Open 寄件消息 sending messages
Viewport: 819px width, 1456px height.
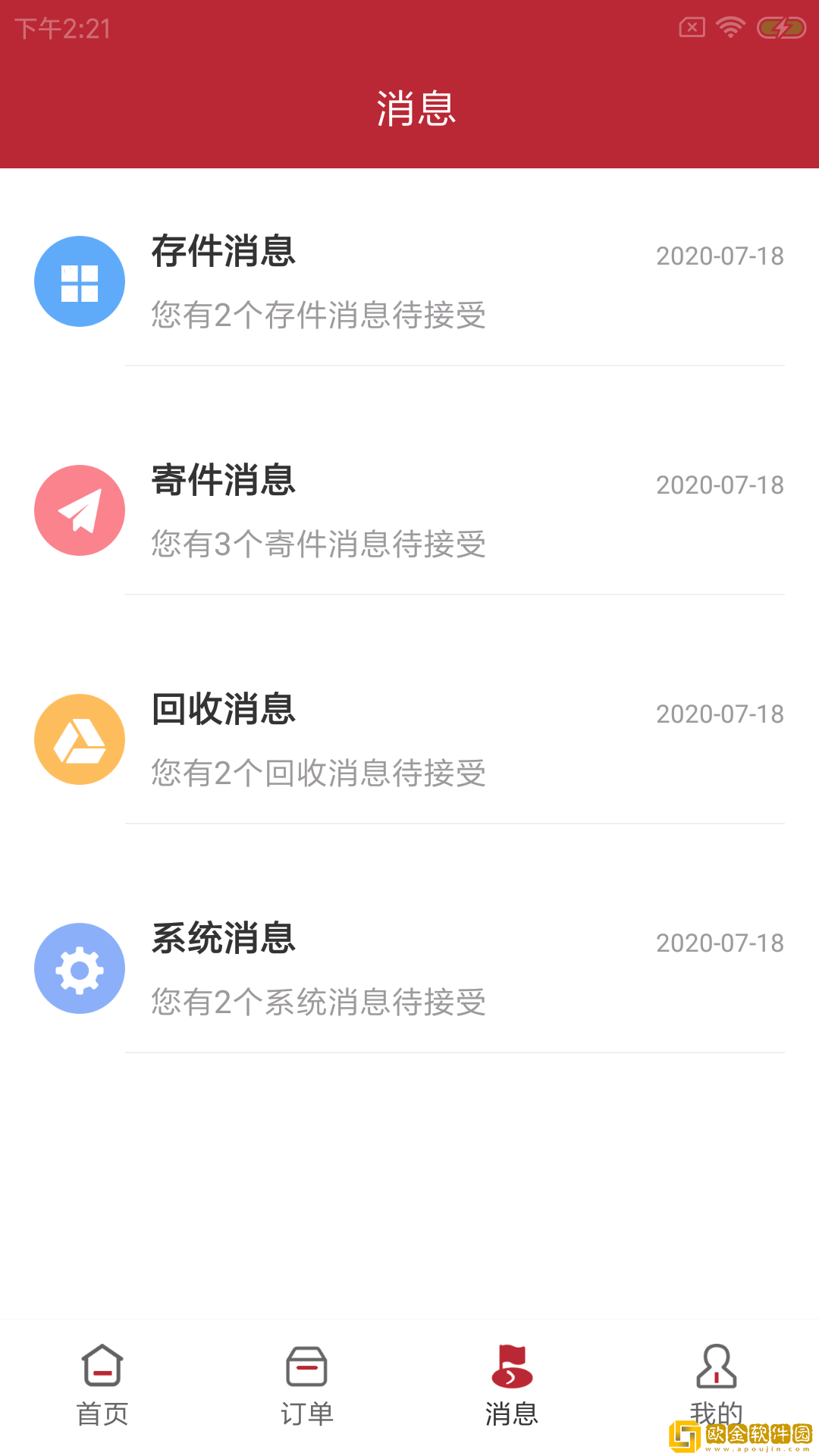(x=409, y=511)
